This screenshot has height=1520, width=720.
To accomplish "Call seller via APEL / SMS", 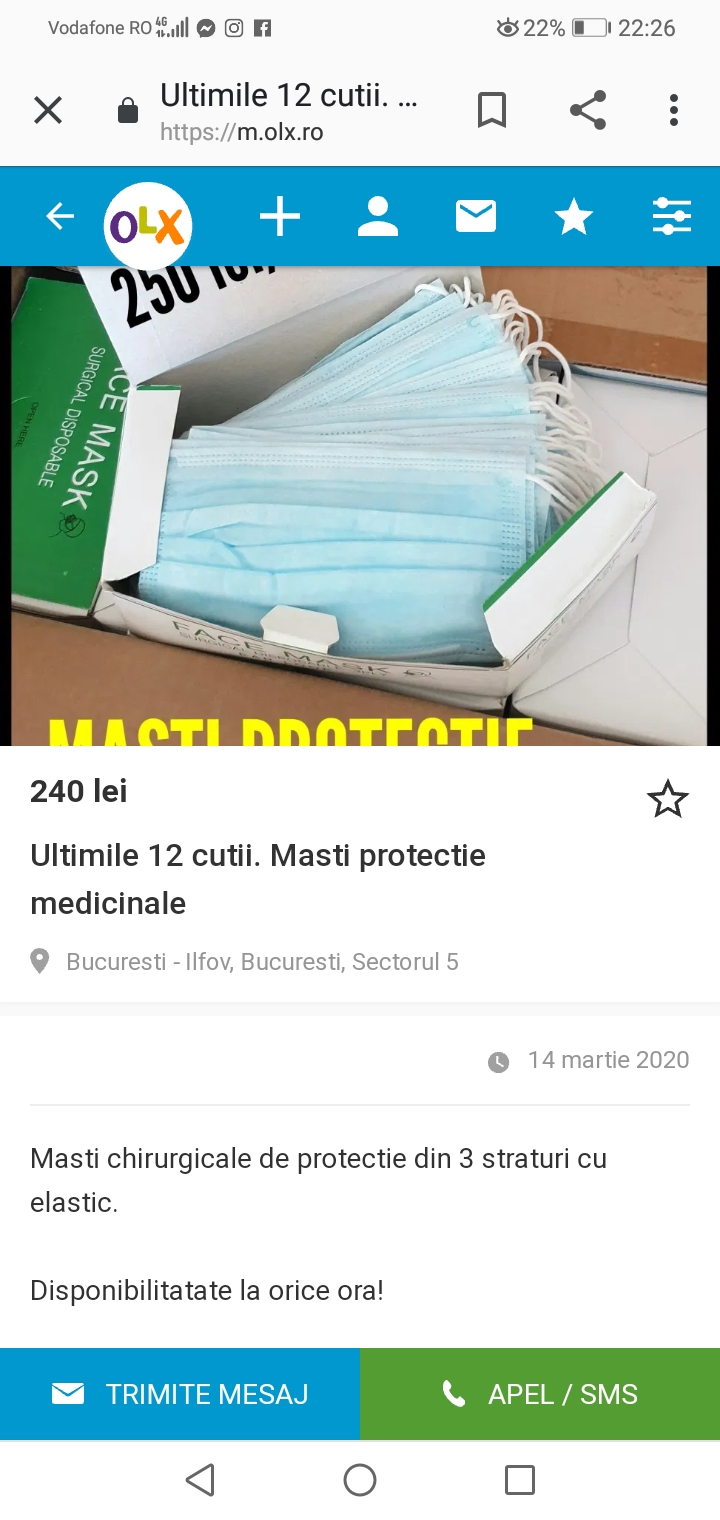I will (540, 1394).
